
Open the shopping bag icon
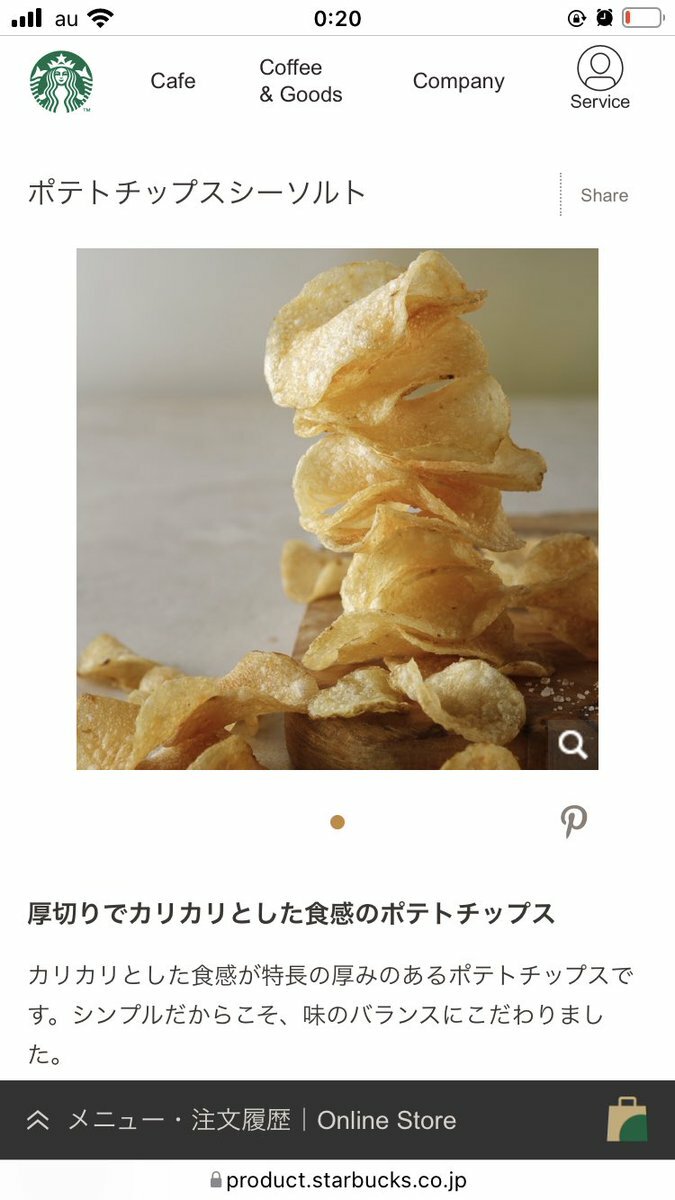(x=628, y=1120)
